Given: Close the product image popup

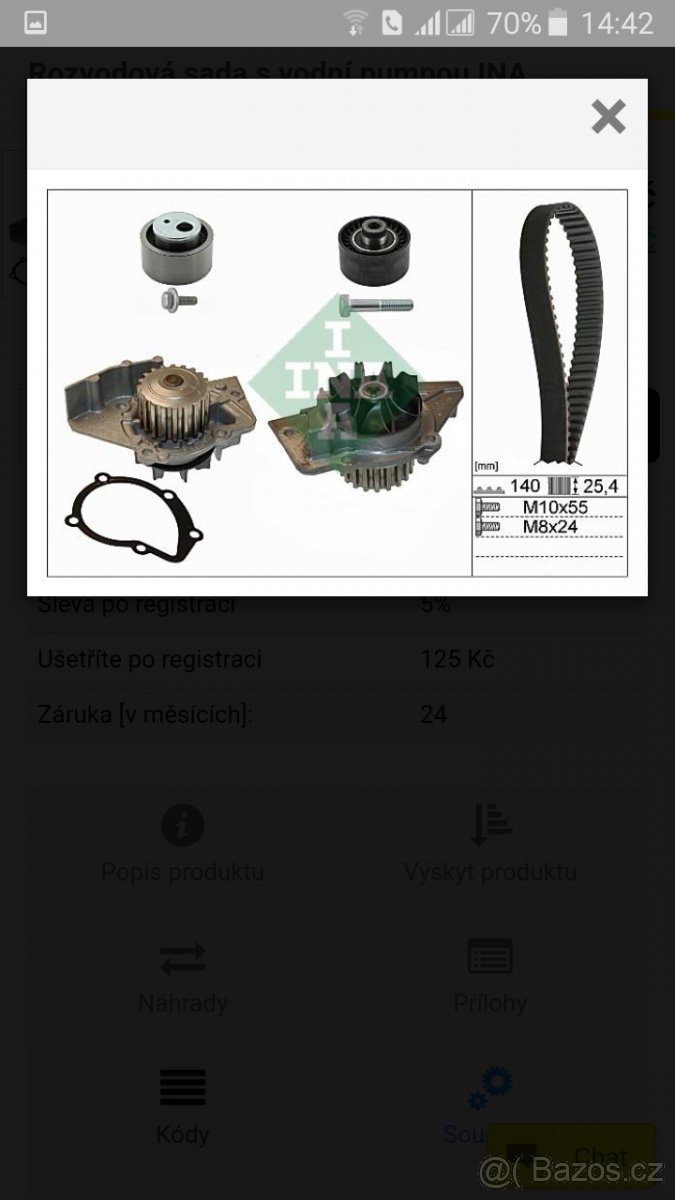Looking at the screenshot, I should (608, 117).
